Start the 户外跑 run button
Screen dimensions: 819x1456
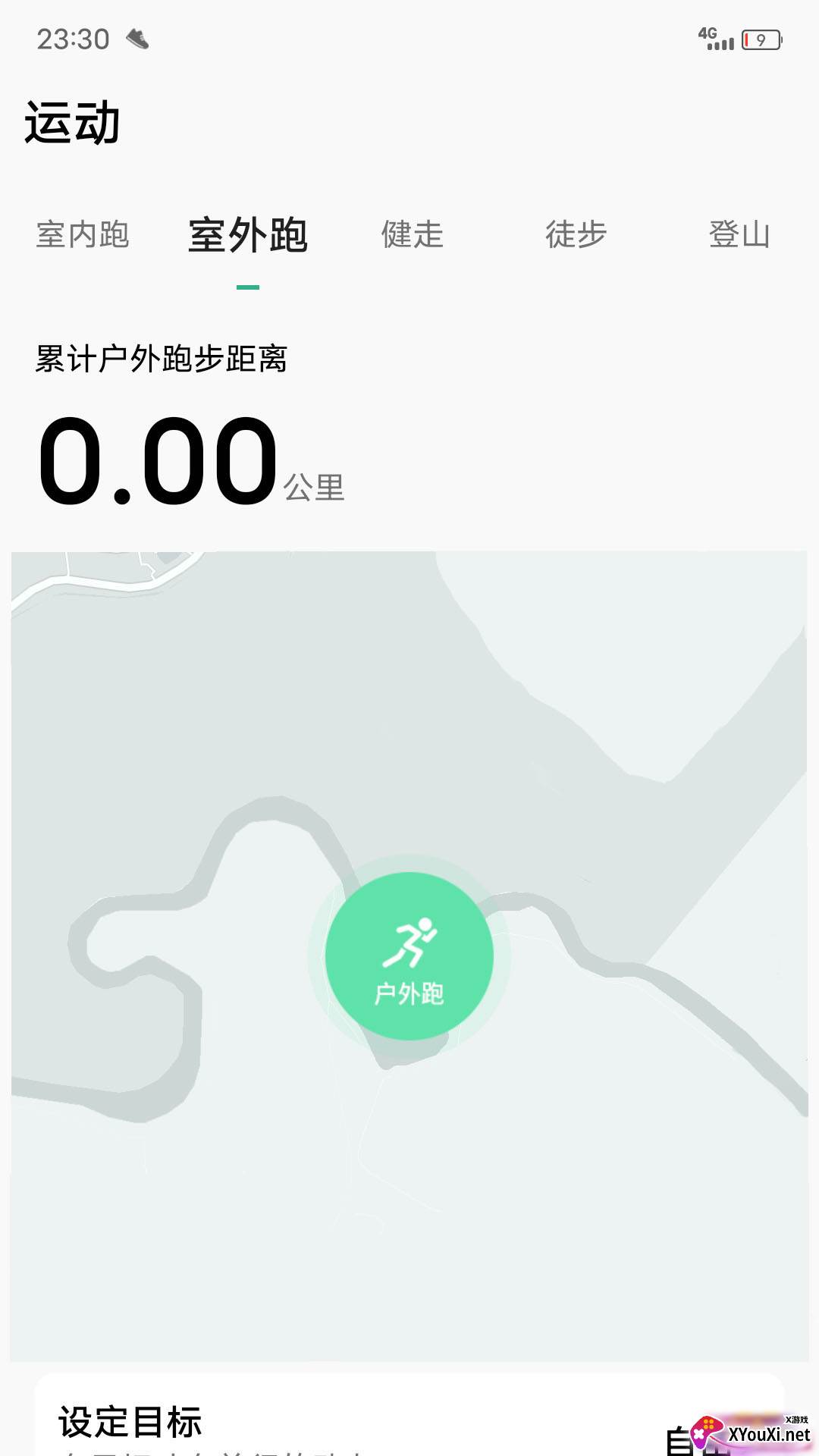(409, 956)
